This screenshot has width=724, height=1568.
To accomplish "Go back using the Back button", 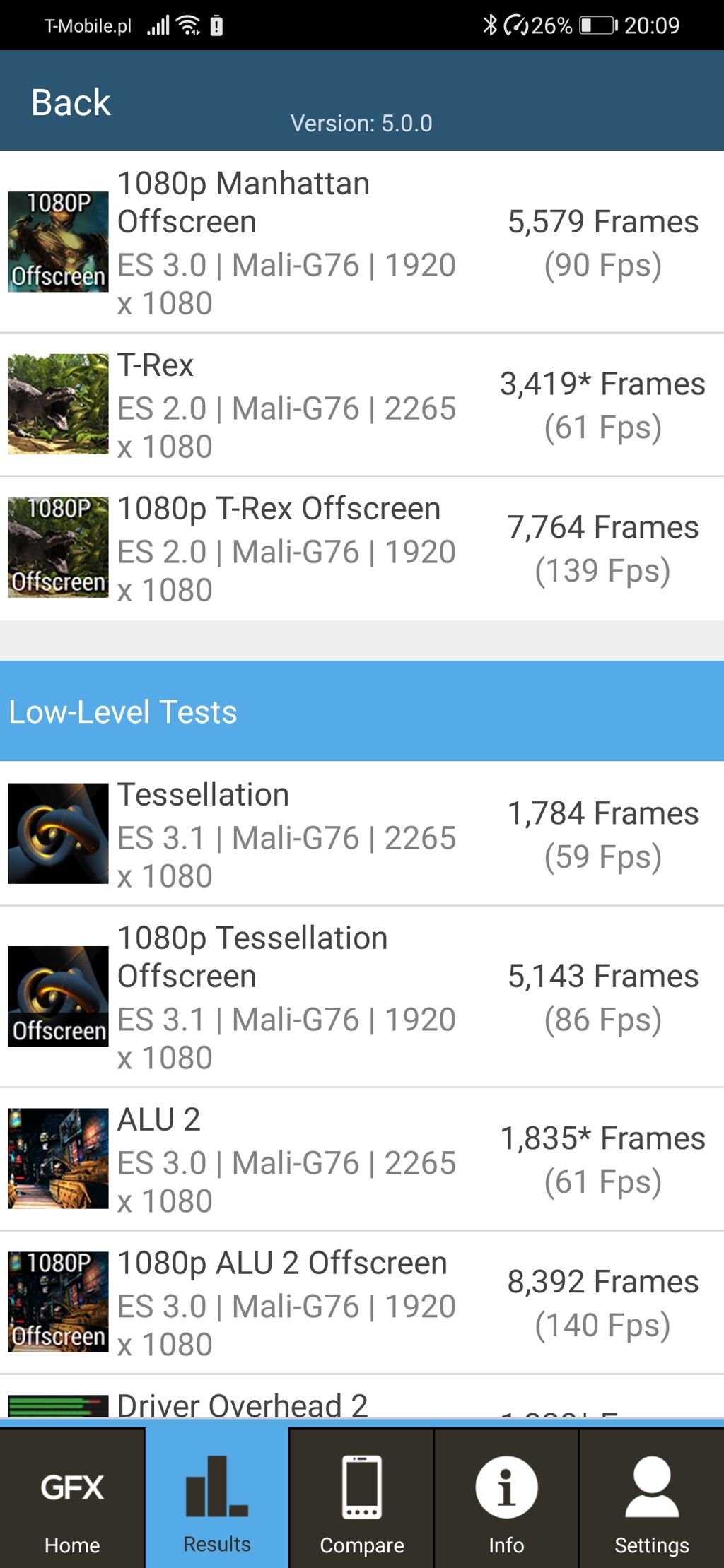I will [71, 102].
